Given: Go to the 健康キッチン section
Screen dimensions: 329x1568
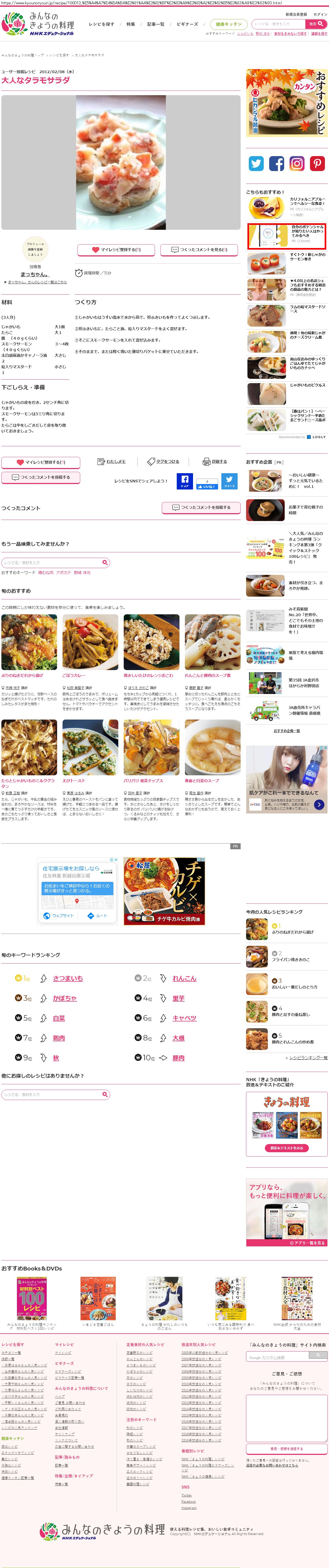Looking at the screenshot, I should click(x=229, y=24).
